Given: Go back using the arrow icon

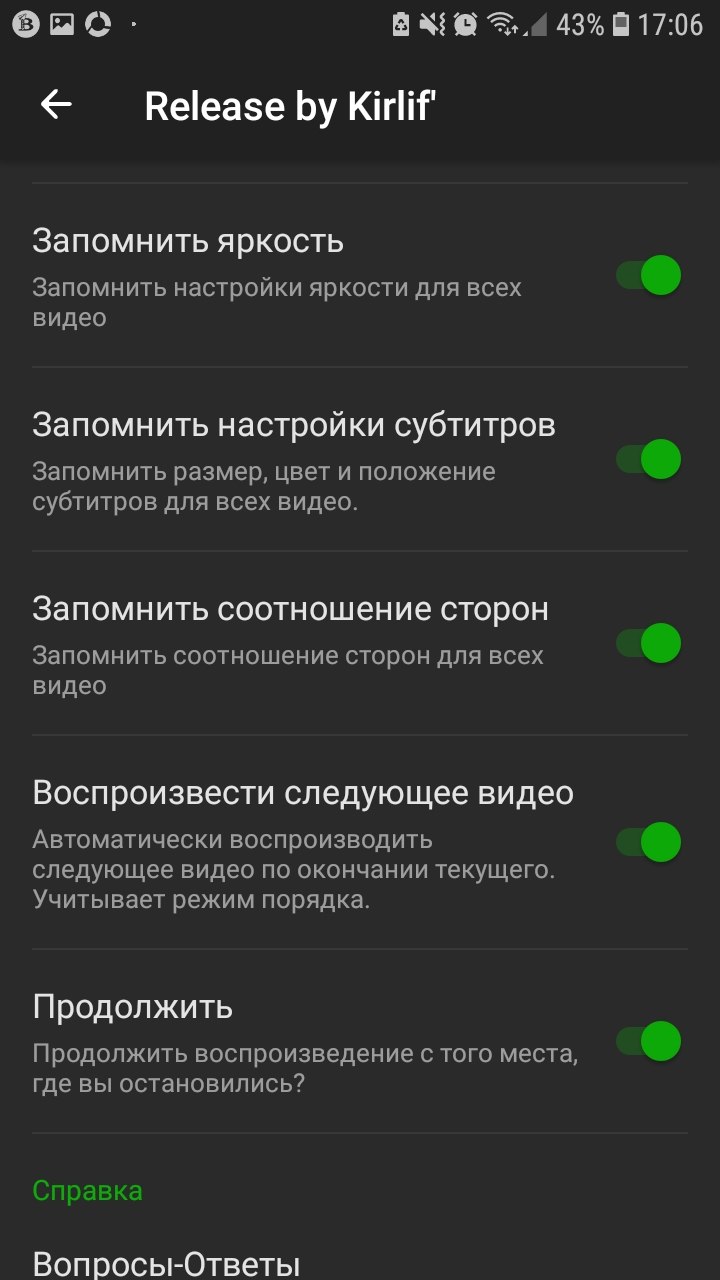Looking at the screenshot, I should pos(56,105).
